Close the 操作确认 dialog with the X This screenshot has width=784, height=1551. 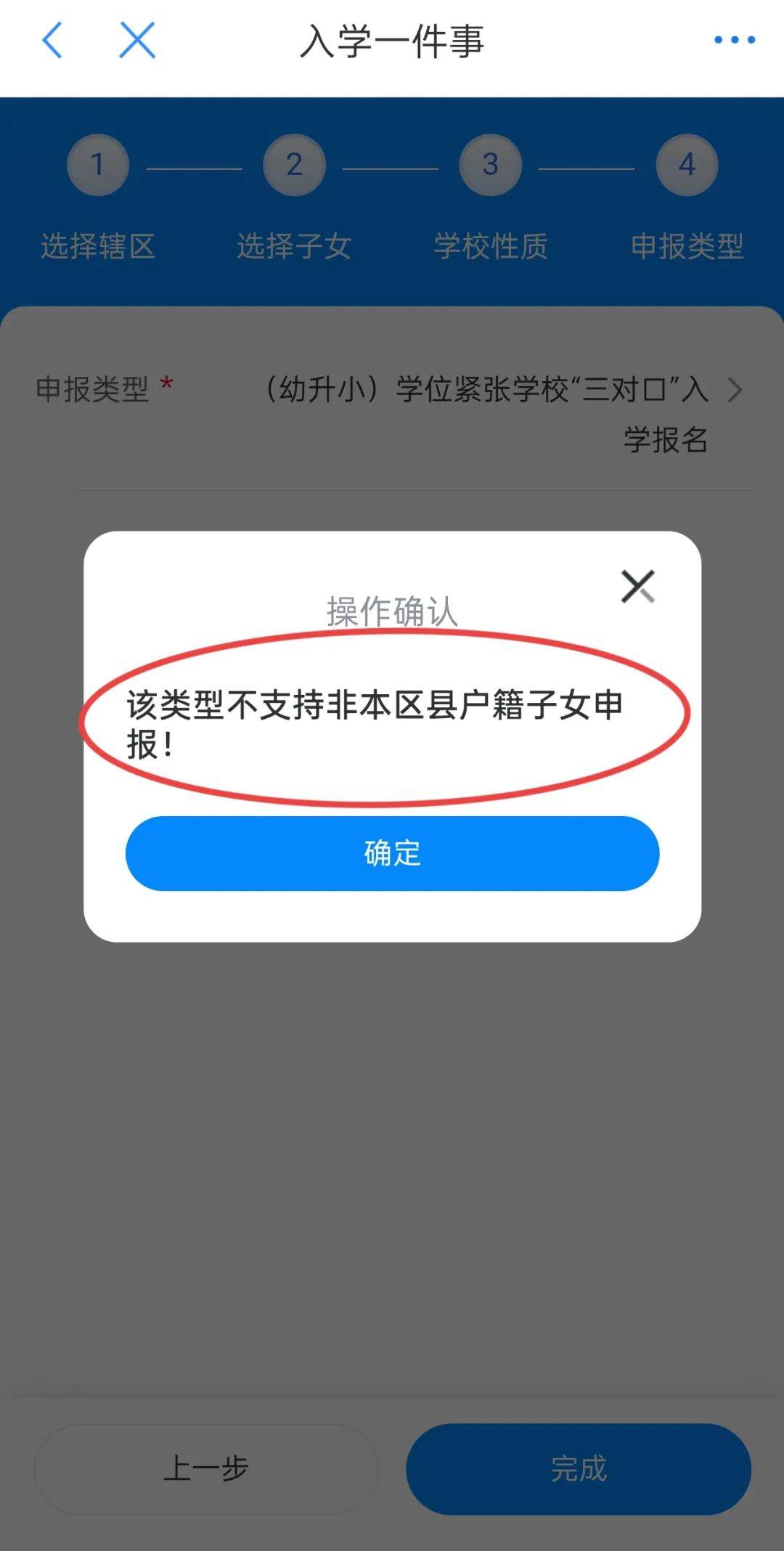pyautogui.click(x=637, y=586)
